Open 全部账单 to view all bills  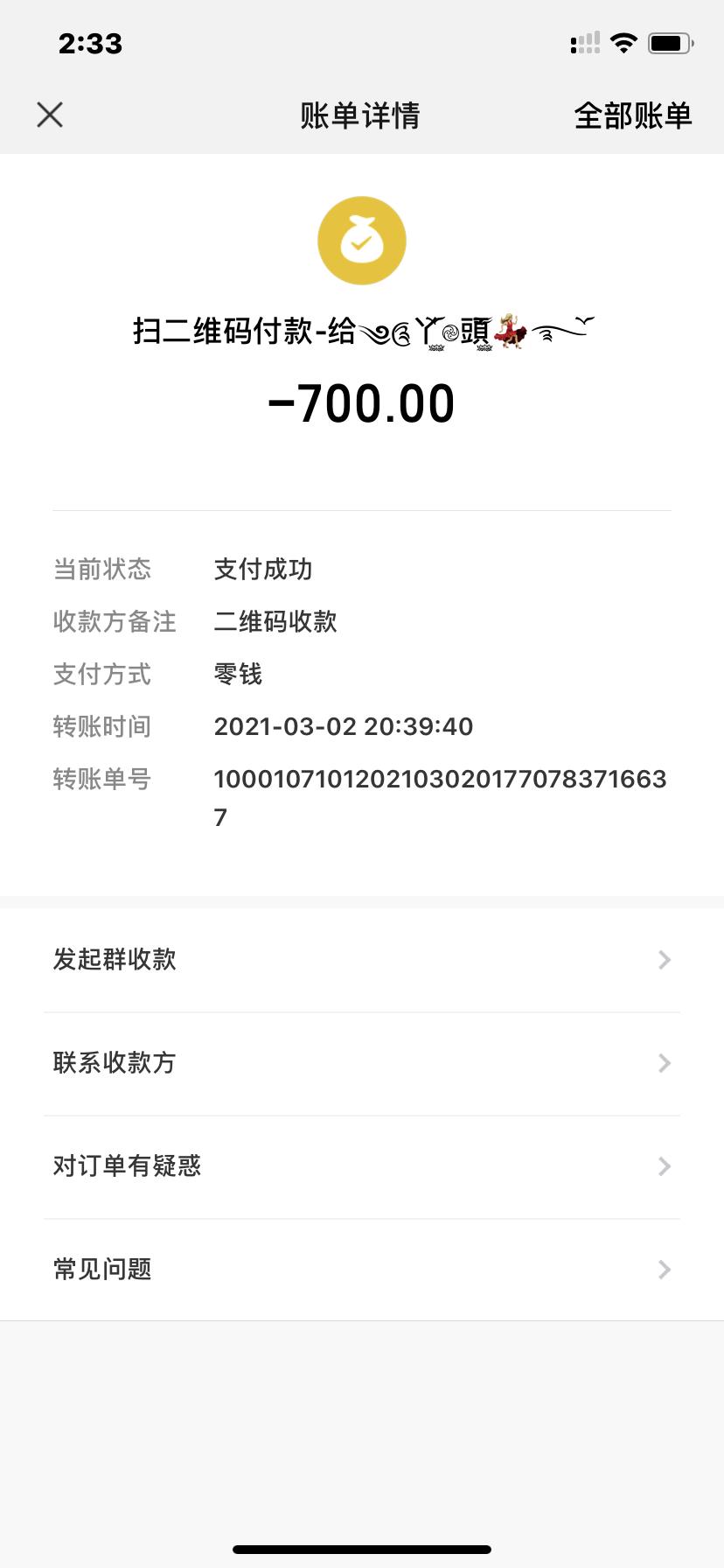[x=632, y=115]
